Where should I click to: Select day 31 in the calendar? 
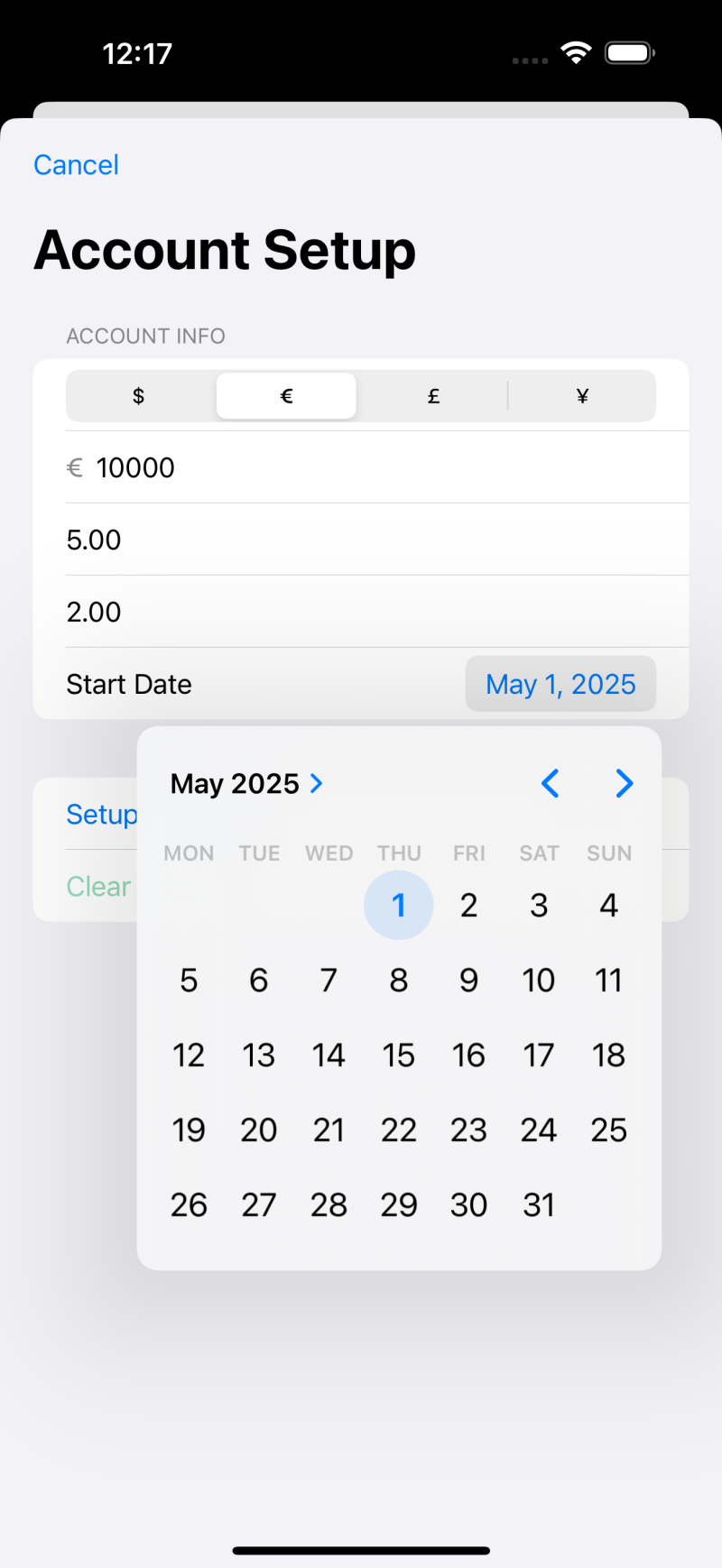click(539, 1205)
